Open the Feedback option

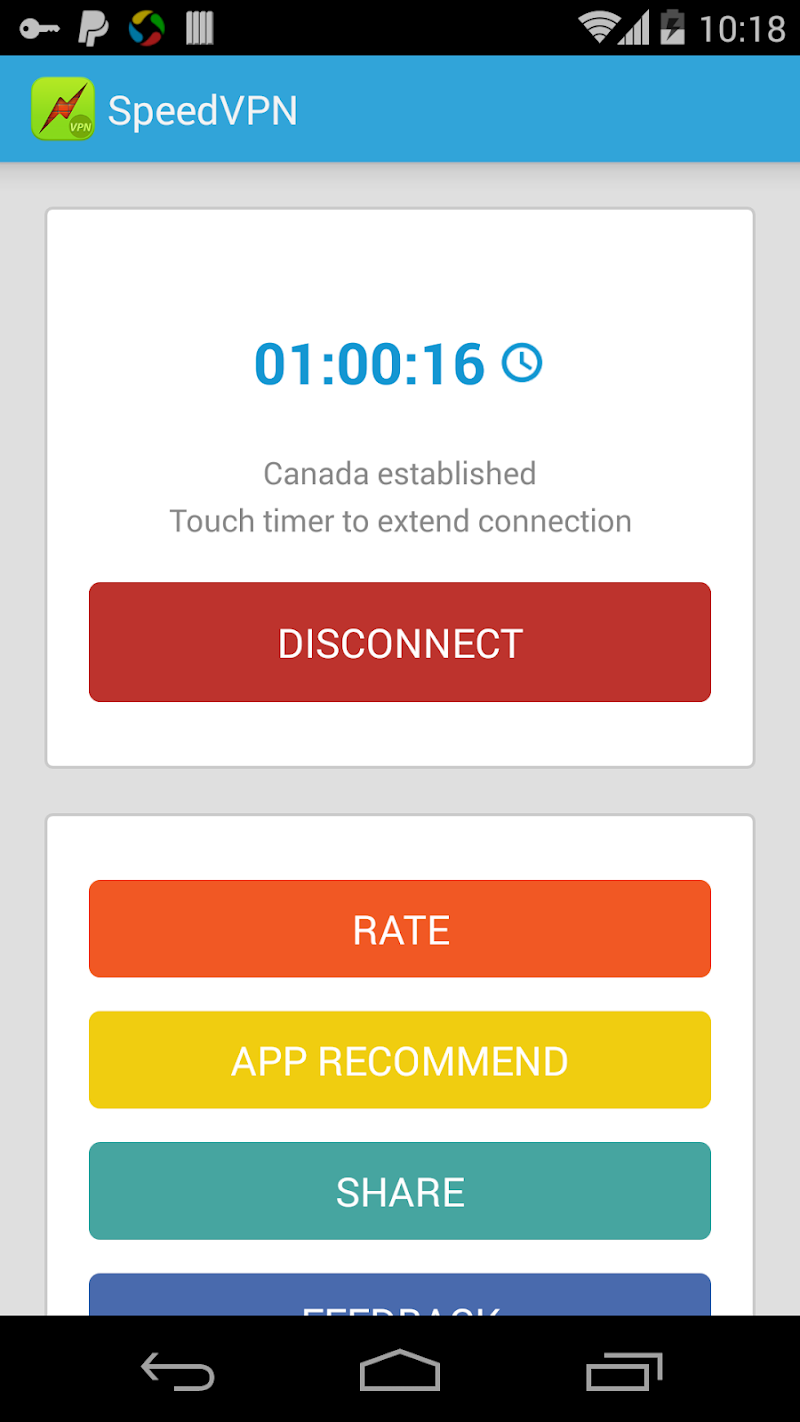point(400,1297)
